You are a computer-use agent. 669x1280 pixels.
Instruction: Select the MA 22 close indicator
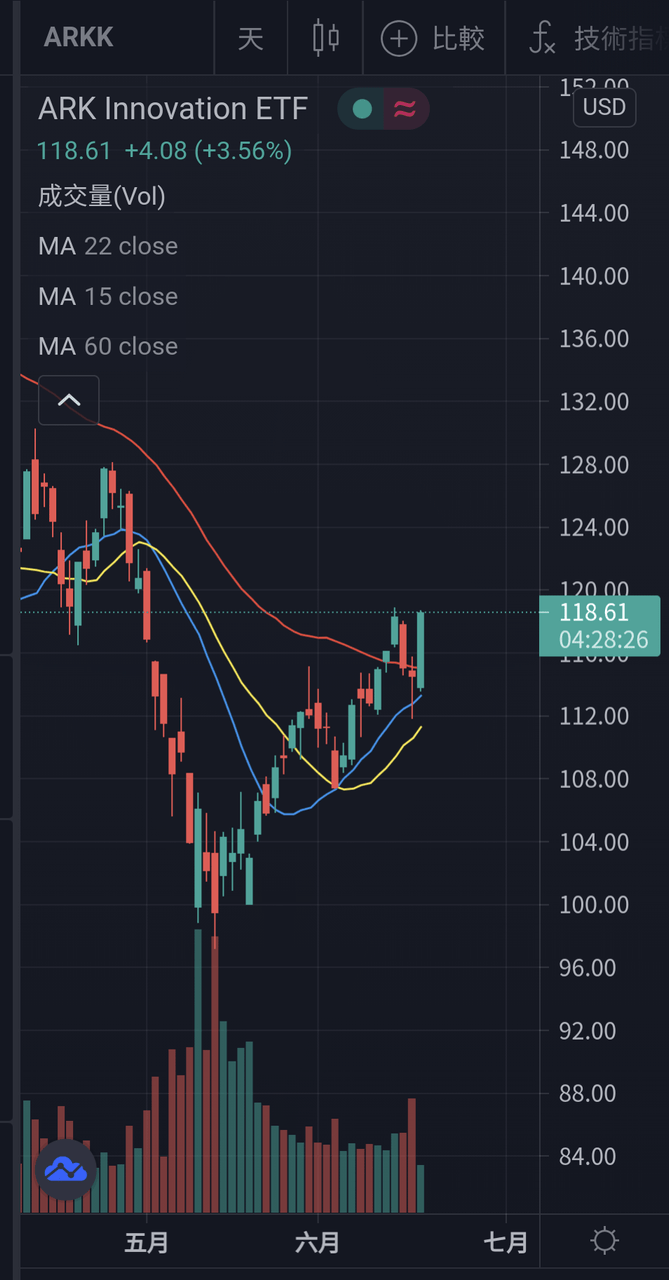click(108, 246)
